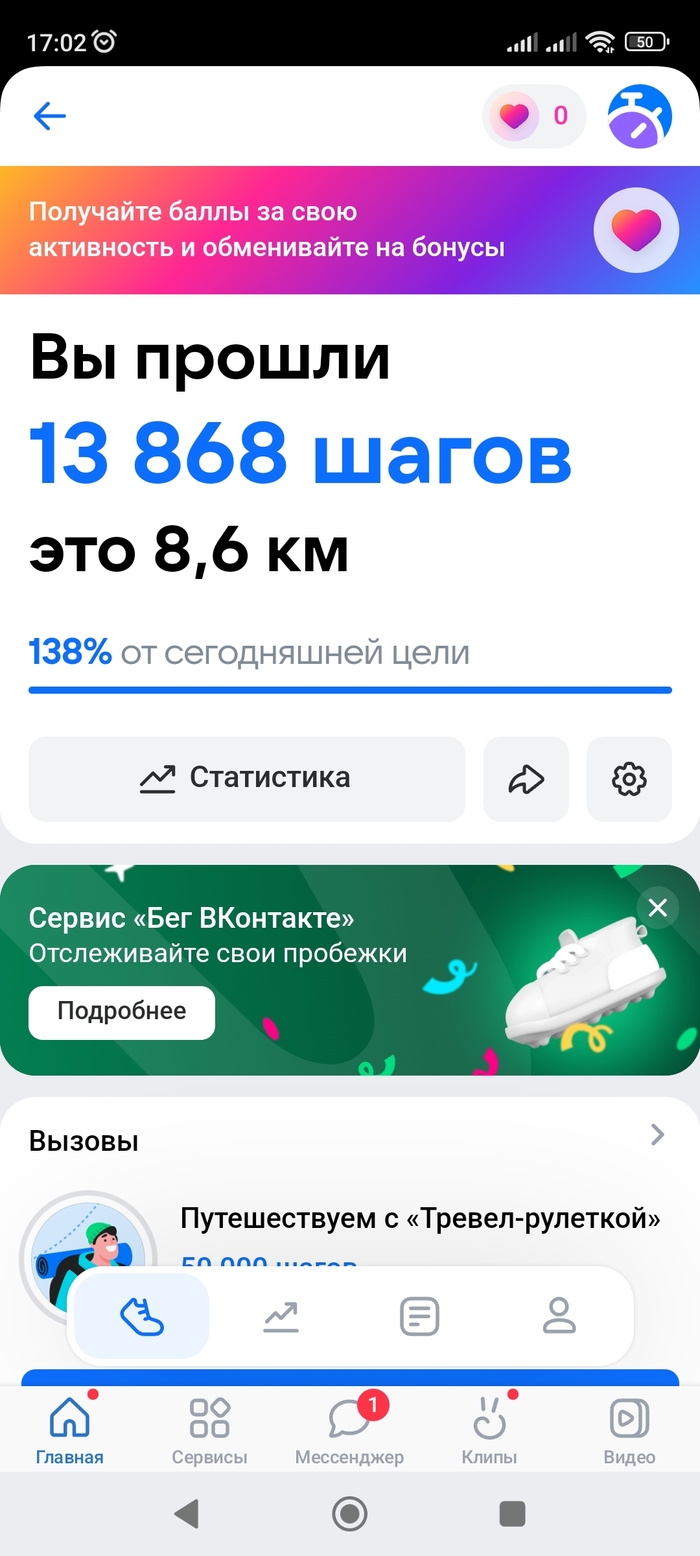The width and height of the screenshot is (700, 1556).
Task: Switch to the Сервисы tab
Action: point(209,1430)
